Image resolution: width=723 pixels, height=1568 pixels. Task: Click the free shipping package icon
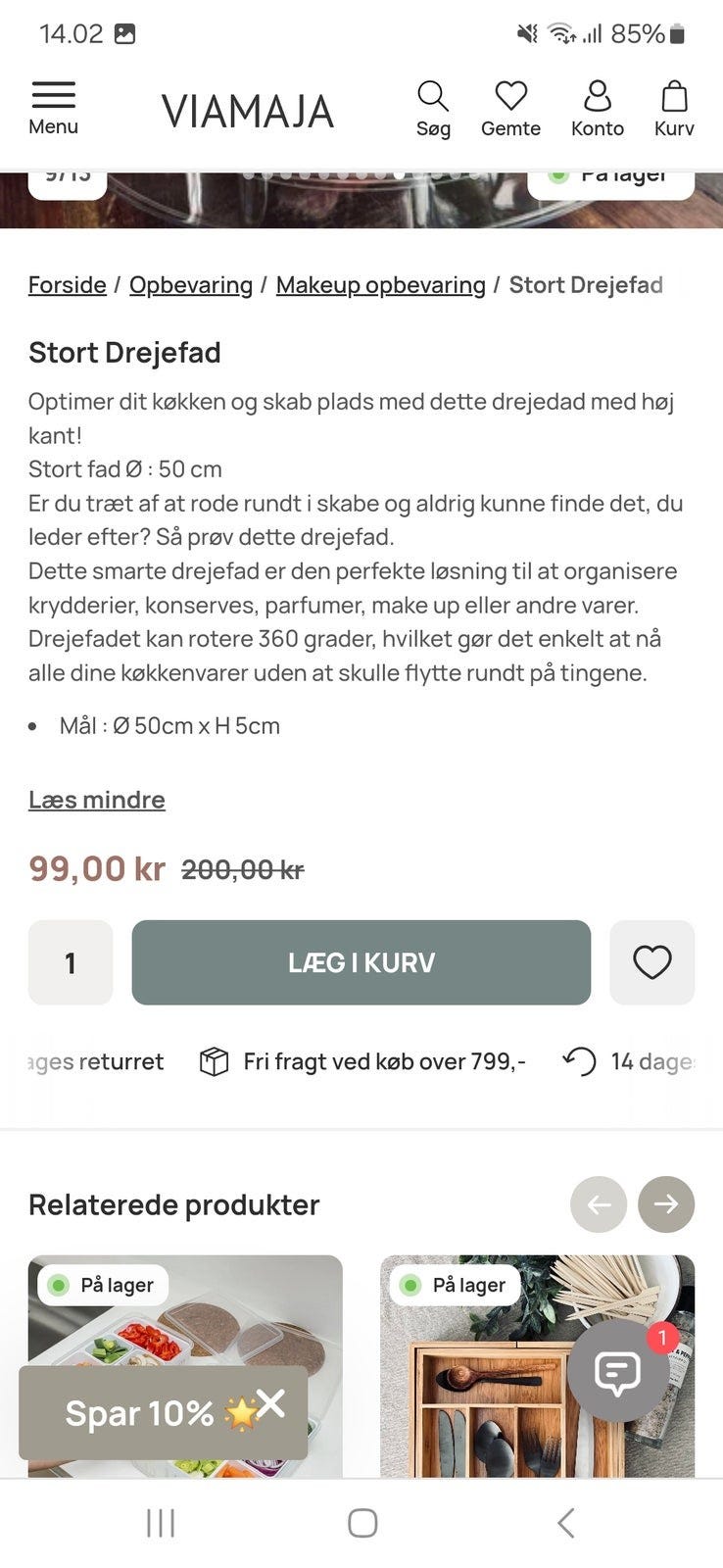tap(215, 1060)
